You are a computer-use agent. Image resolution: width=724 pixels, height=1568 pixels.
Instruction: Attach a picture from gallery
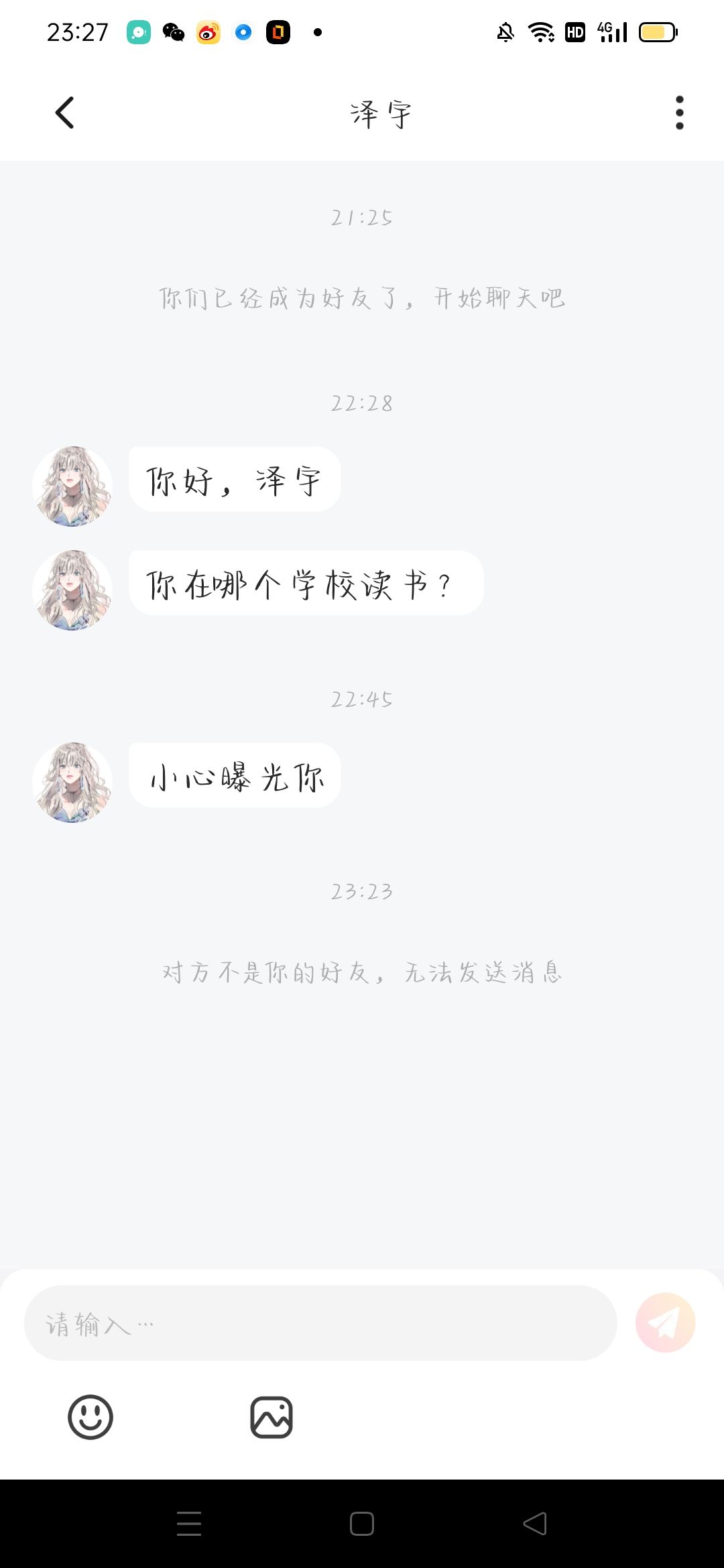click(x=271, y=1417)
